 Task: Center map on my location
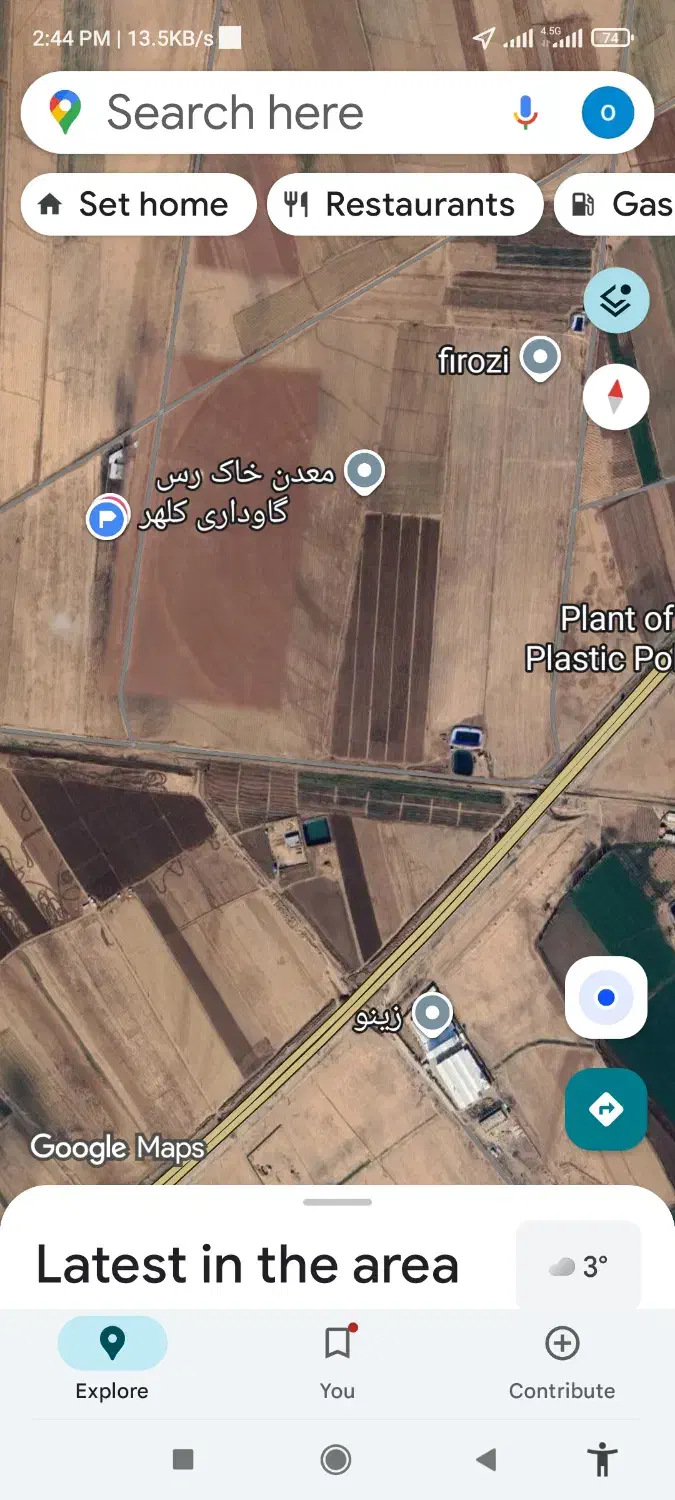(x=606, y=997)
